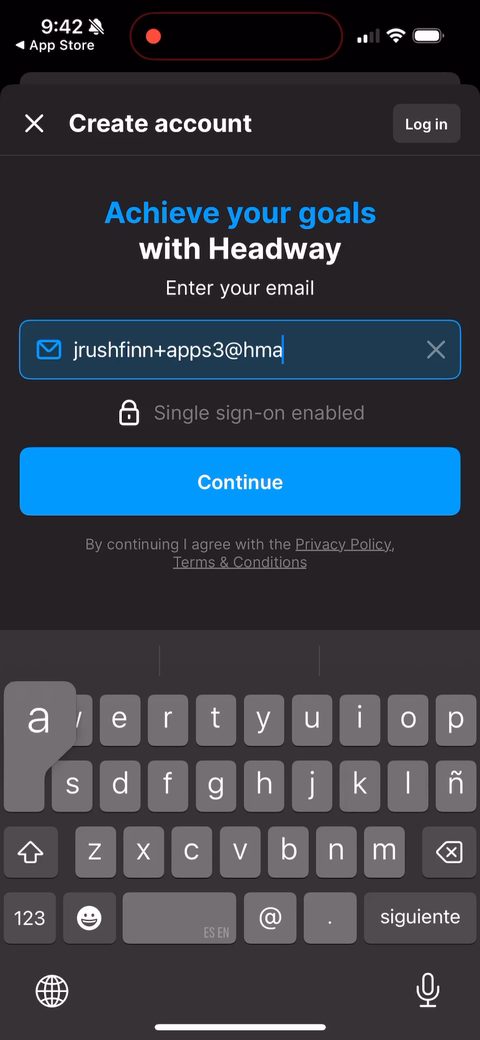Open the emoji keyboard

[90, 918]
